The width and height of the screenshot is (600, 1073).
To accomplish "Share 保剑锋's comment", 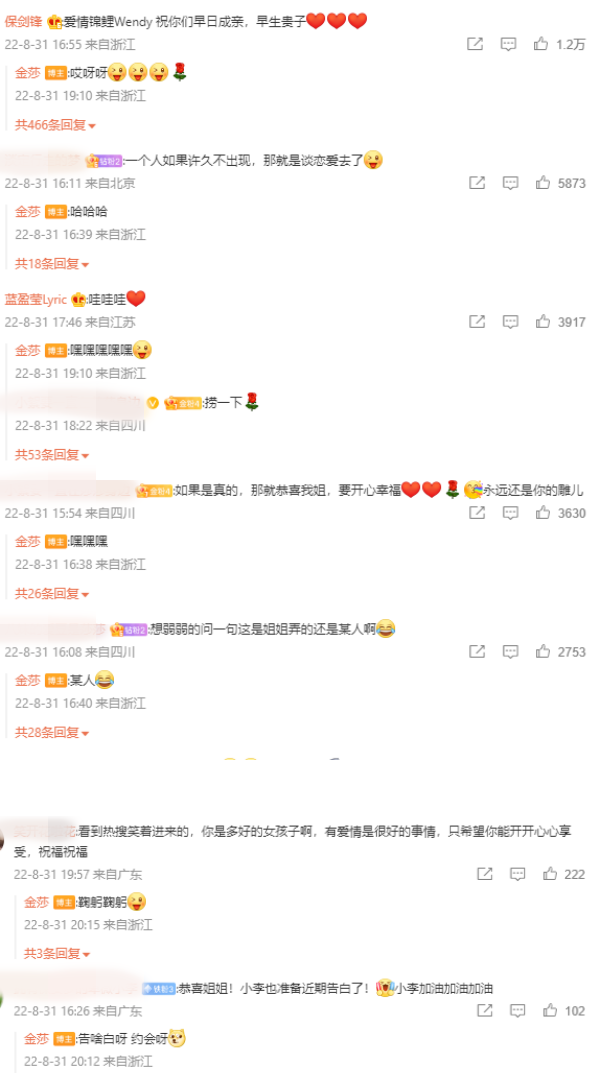I will pyautogui.click(x=477, y=44).
